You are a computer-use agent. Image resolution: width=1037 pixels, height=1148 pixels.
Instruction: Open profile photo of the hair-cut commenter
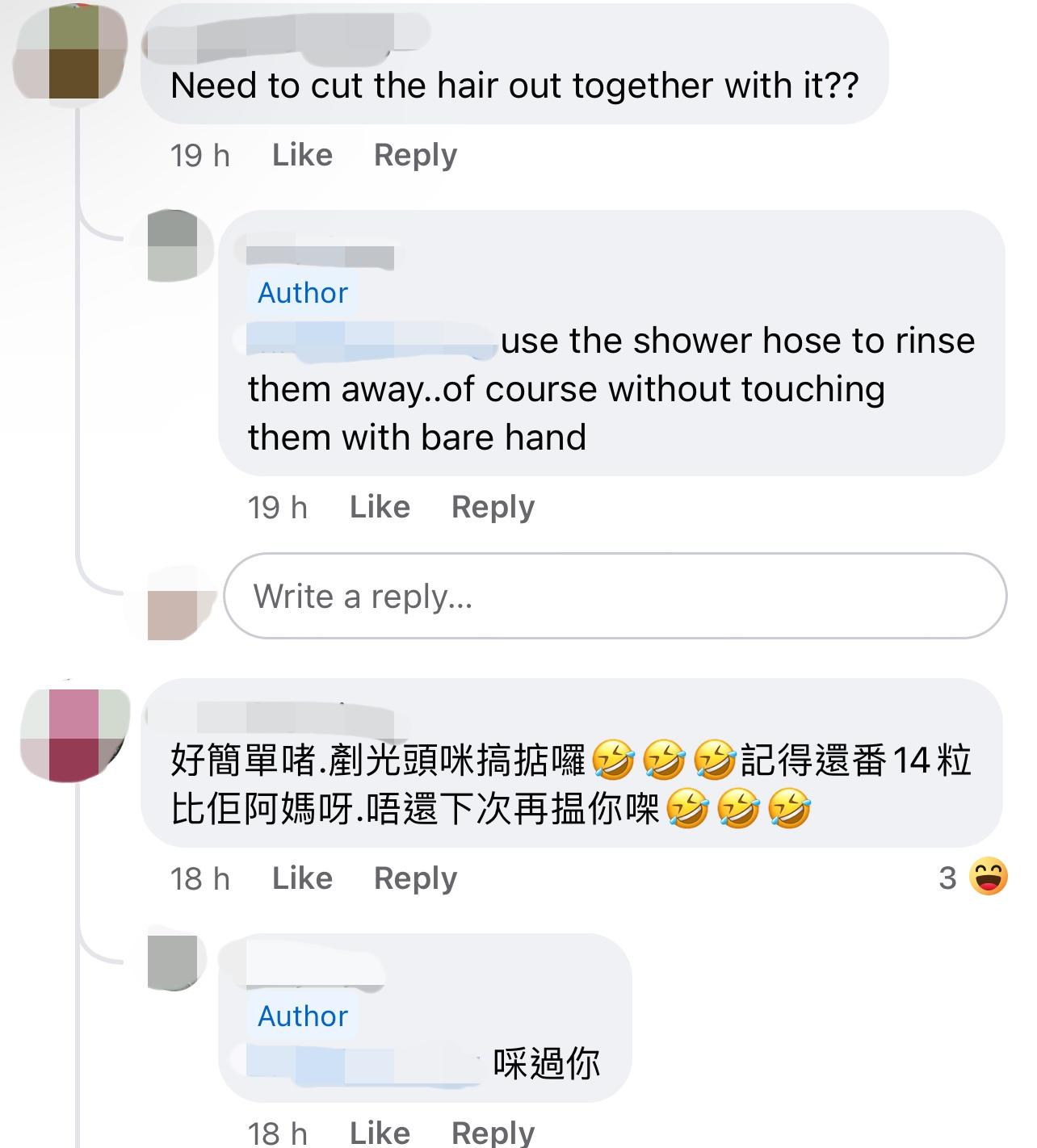(x=73, y=51)
